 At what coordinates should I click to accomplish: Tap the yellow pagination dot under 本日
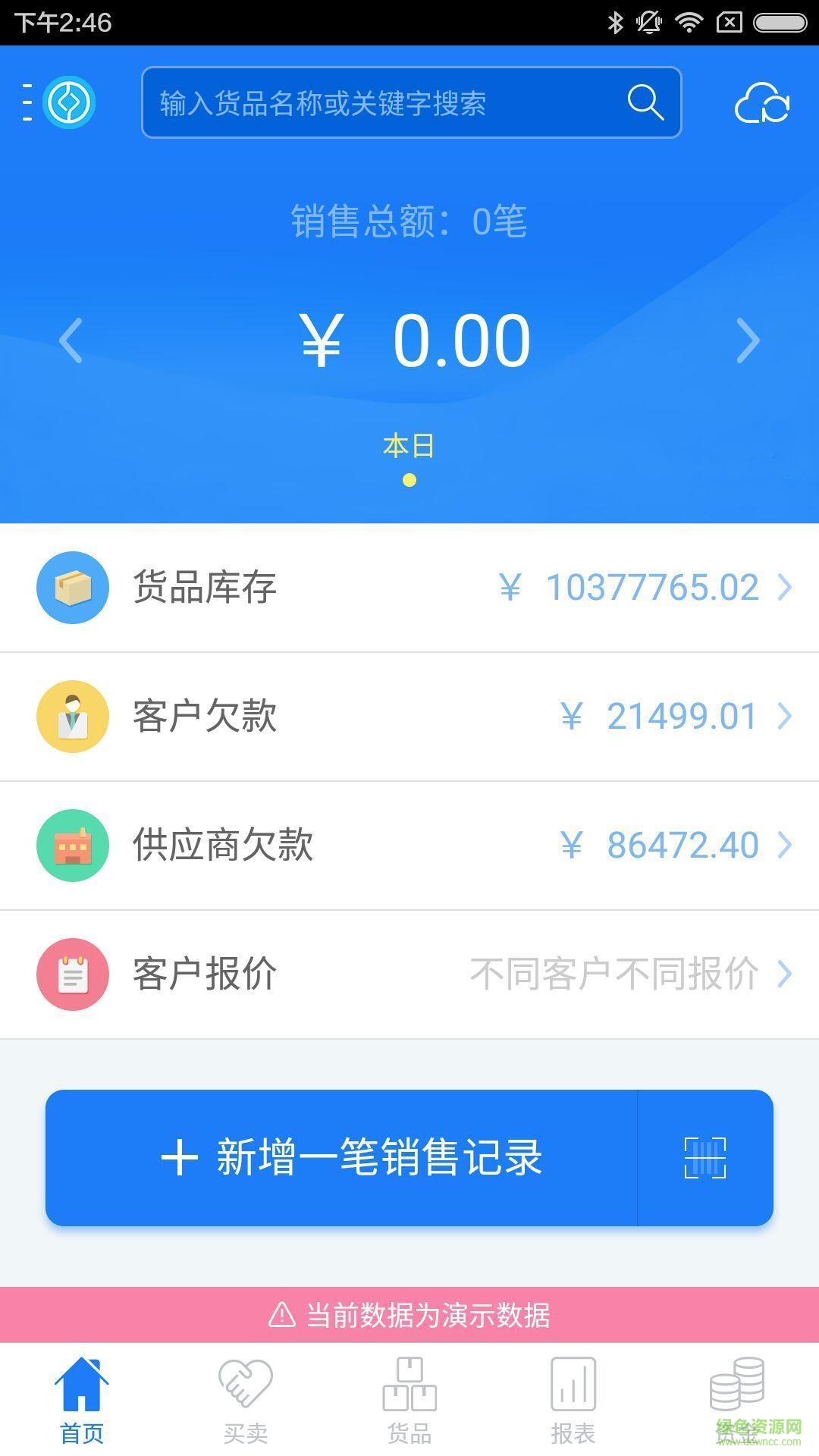pyautogui.click(x=409, y=479)
